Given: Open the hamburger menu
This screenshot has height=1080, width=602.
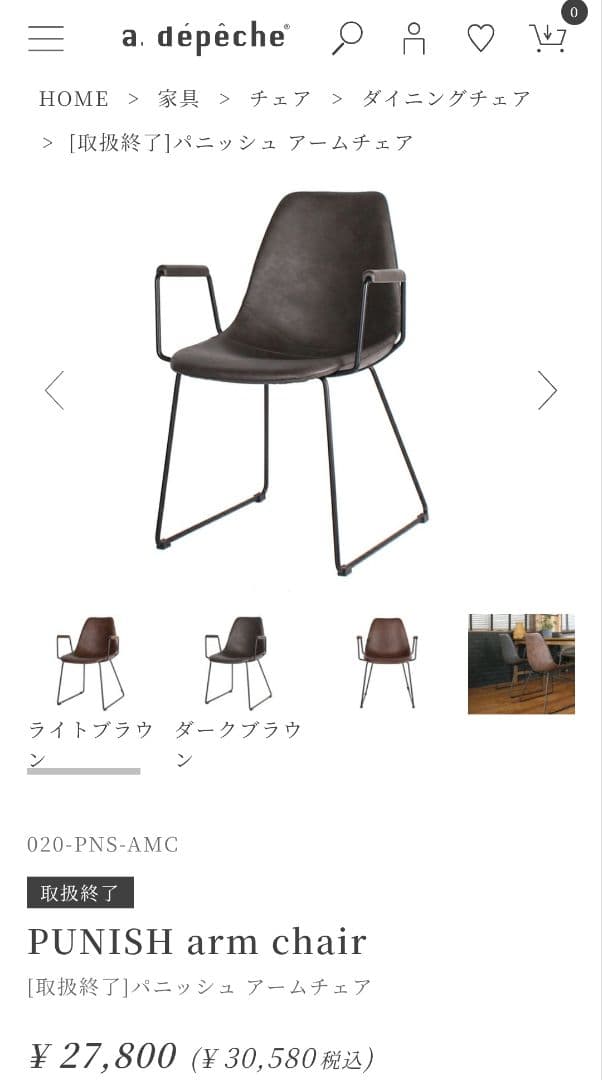Looking at the screenshot, I should click(46, 38).
